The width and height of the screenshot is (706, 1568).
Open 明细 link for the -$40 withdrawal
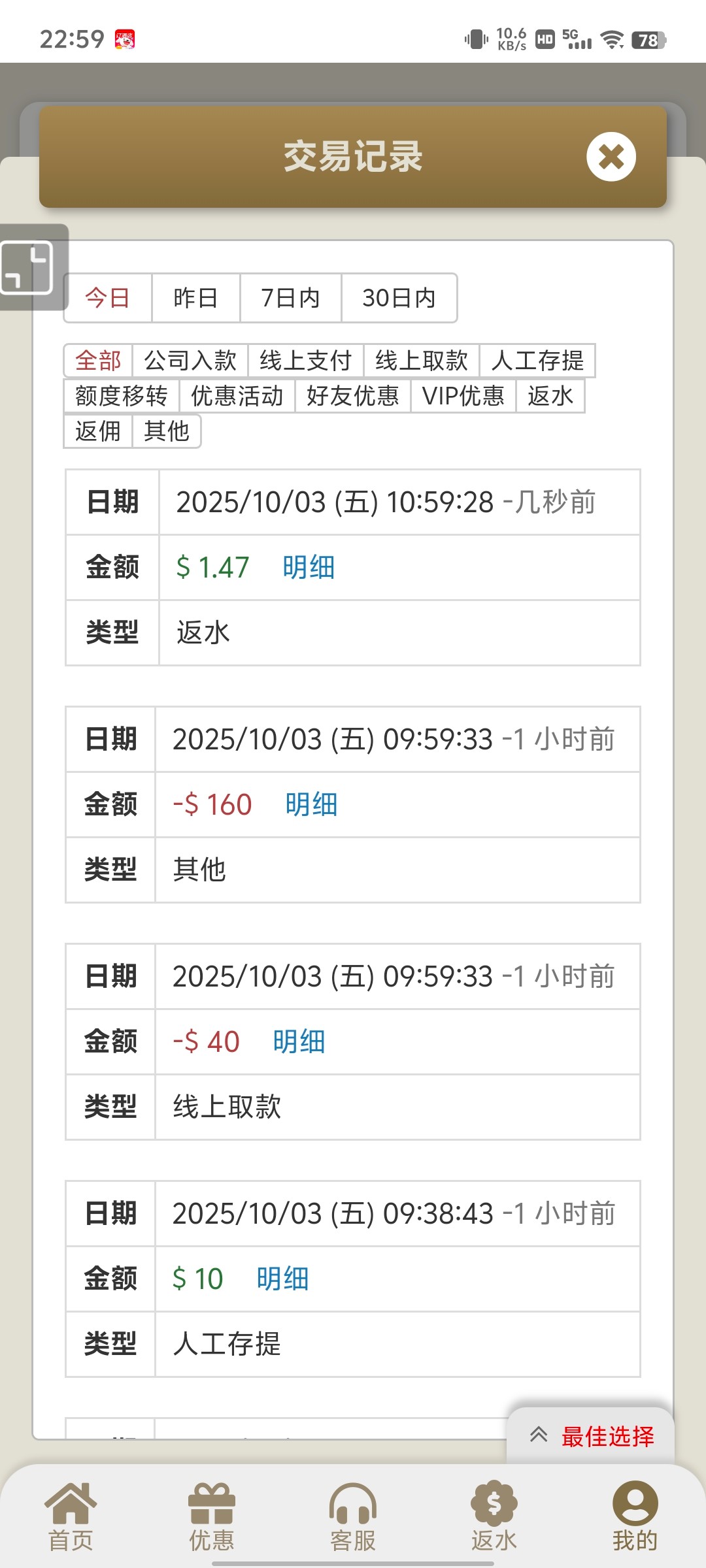297,1041
